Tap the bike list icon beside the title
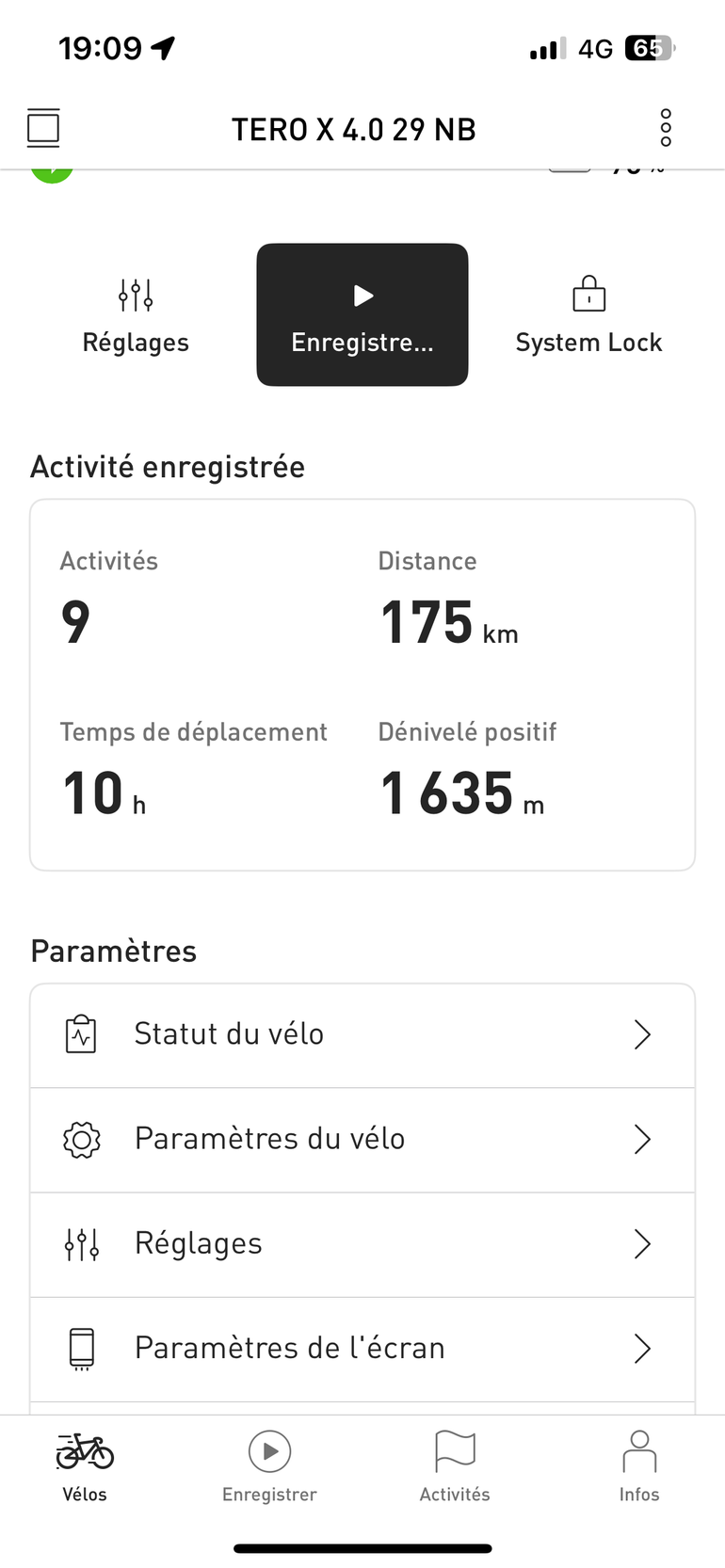 (43, 128)
